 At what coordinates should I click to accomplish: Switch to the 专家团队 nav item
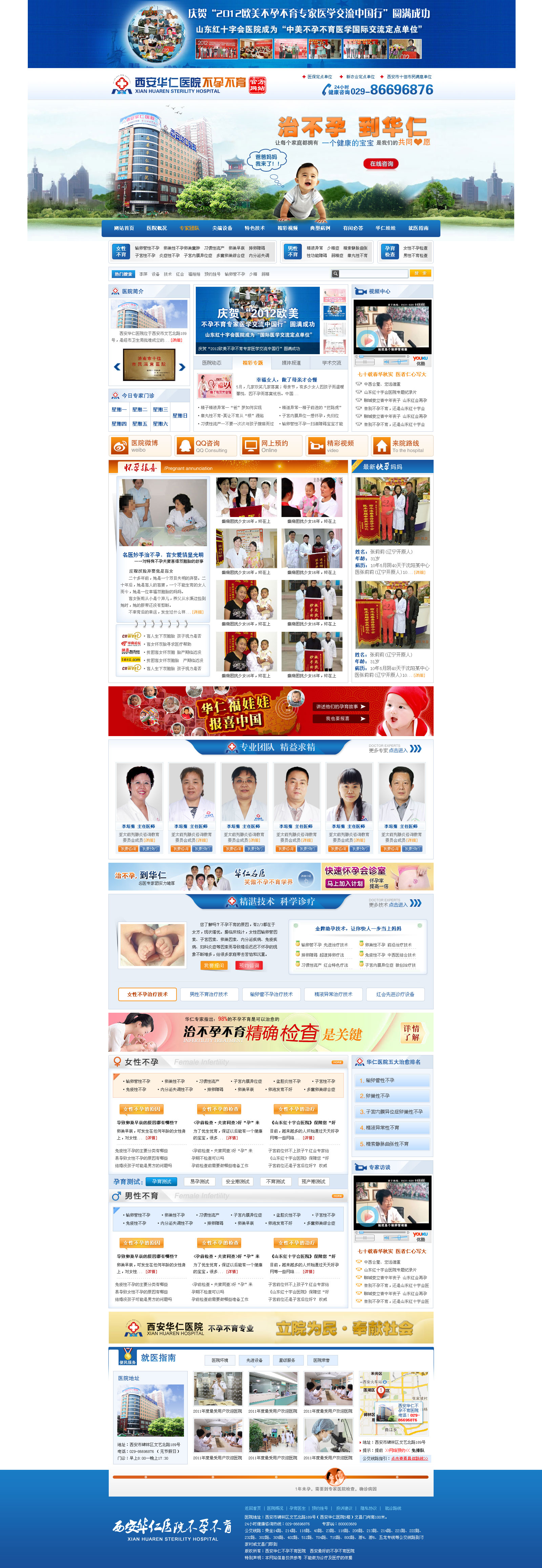coord(189,228)
